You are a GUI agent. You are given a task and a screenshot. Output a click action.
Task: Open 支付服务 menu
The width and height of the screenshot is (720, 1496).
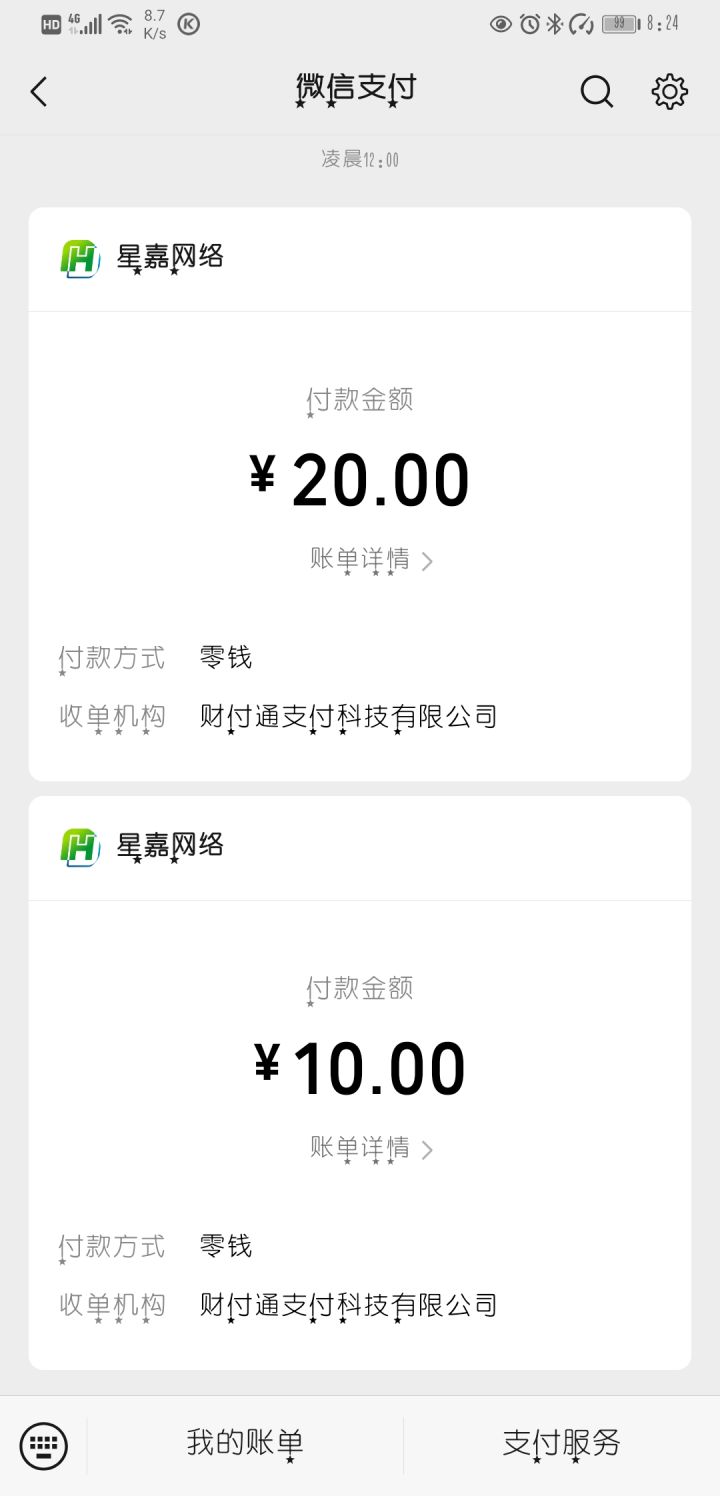[561, 1443]
